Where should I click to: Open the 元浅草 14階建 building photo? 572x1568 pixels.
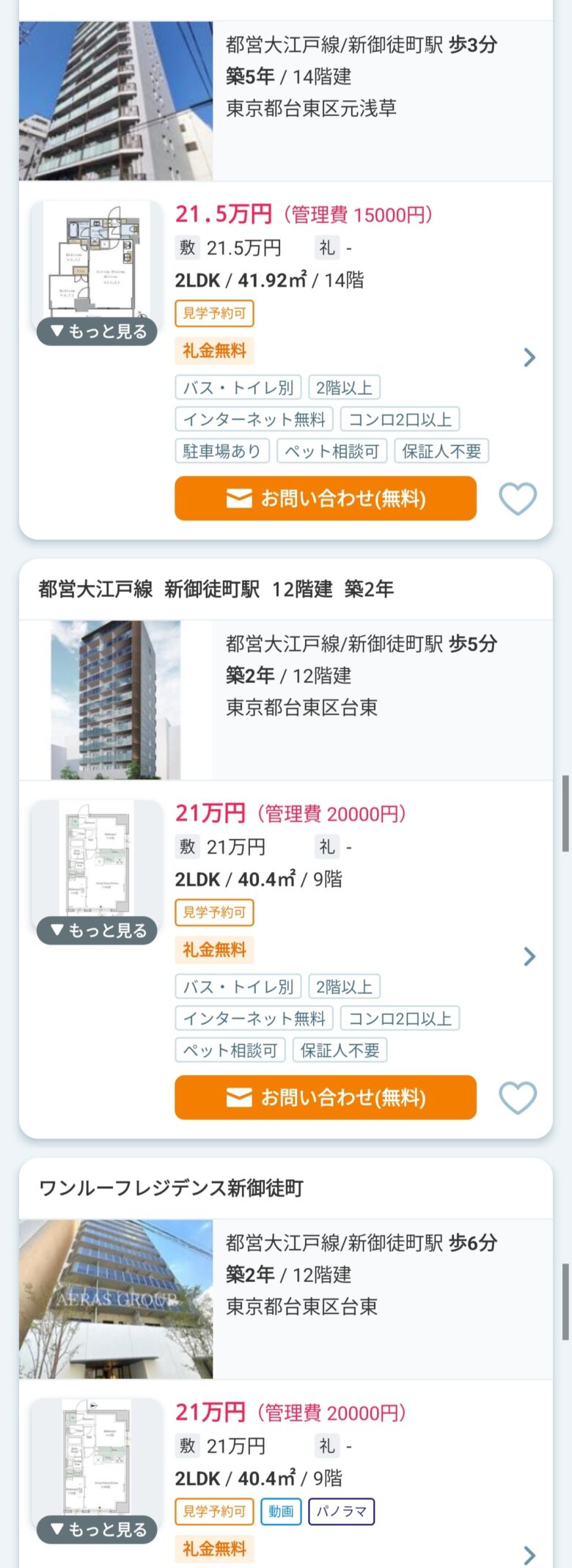click(x=116, y=101)
